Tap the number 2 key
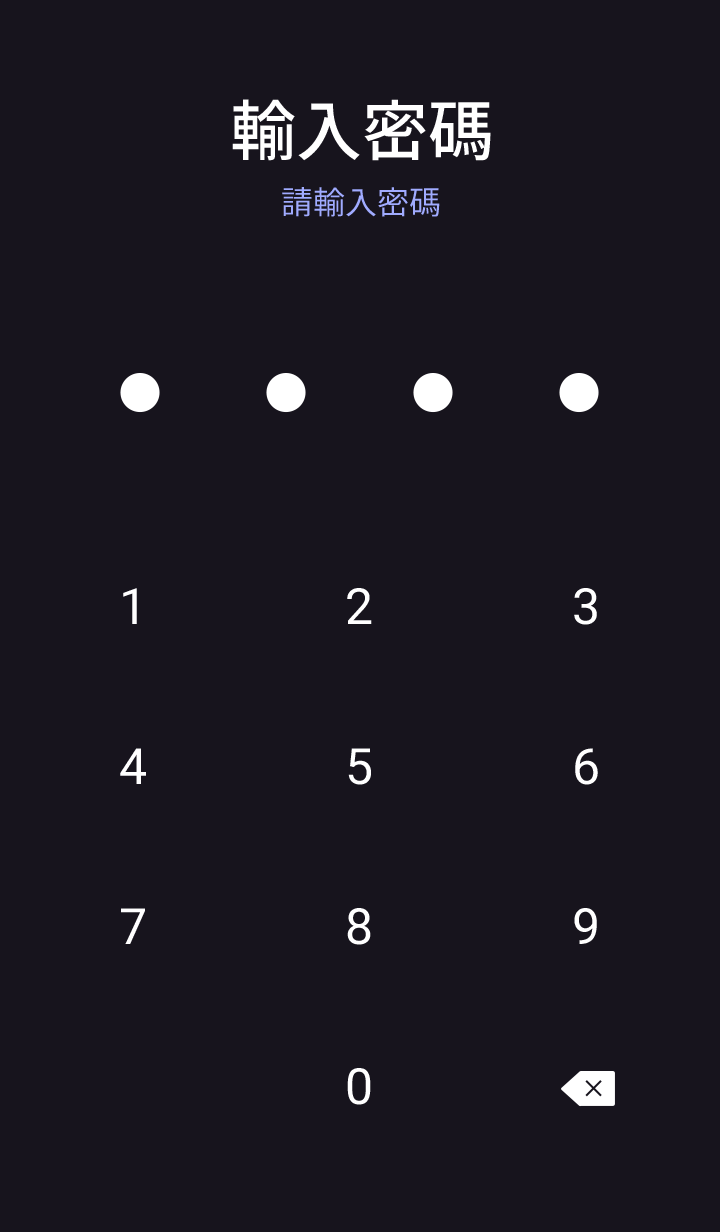Image resolution: width=720 pixels, height=1232 pixels. click(x=359, y=607)
